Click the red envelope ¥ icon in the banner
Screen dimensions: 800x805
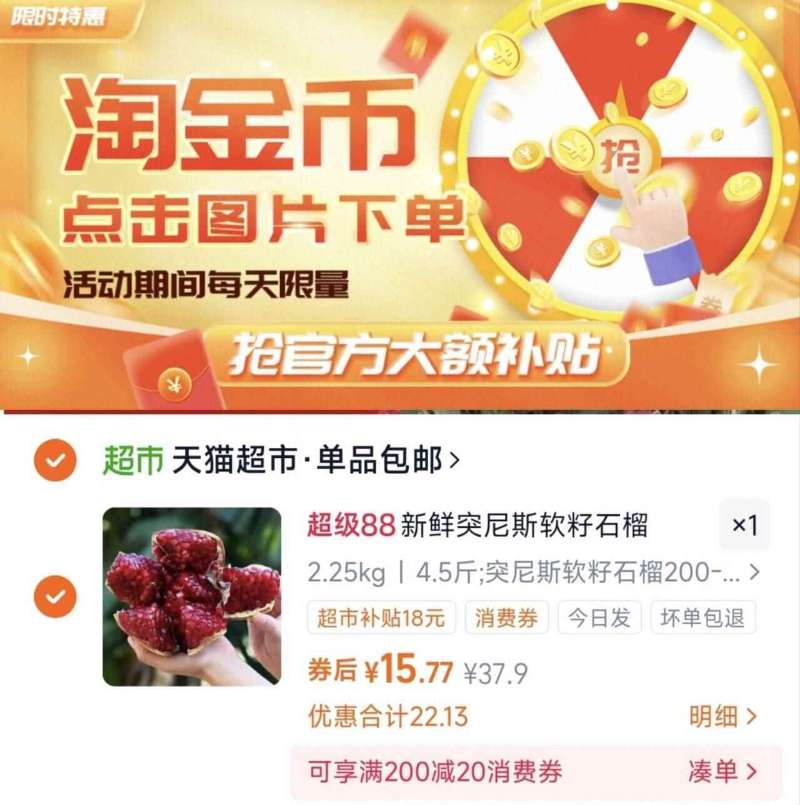click(x=171, y=382)
